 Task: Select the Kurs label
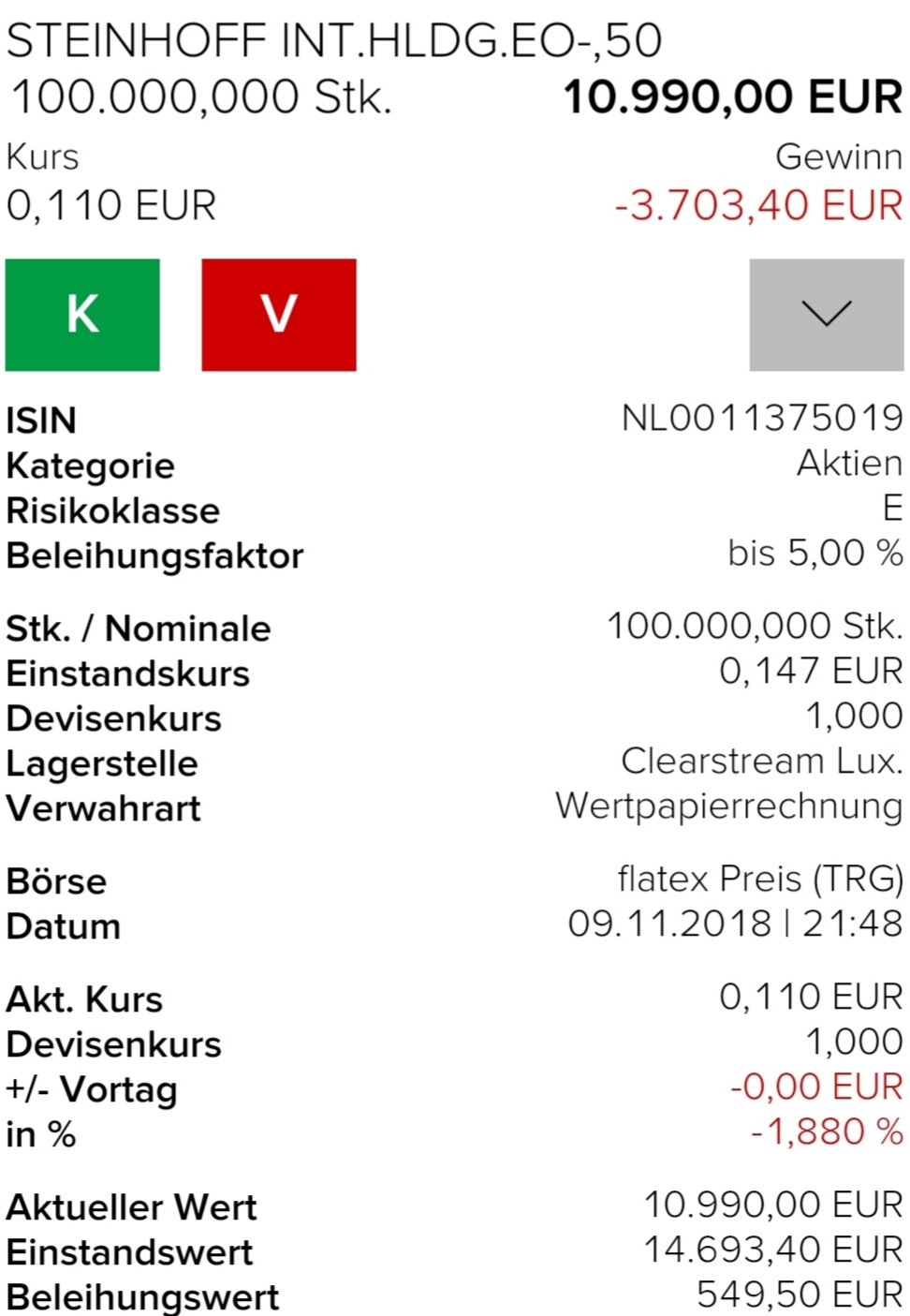[41, 157]
